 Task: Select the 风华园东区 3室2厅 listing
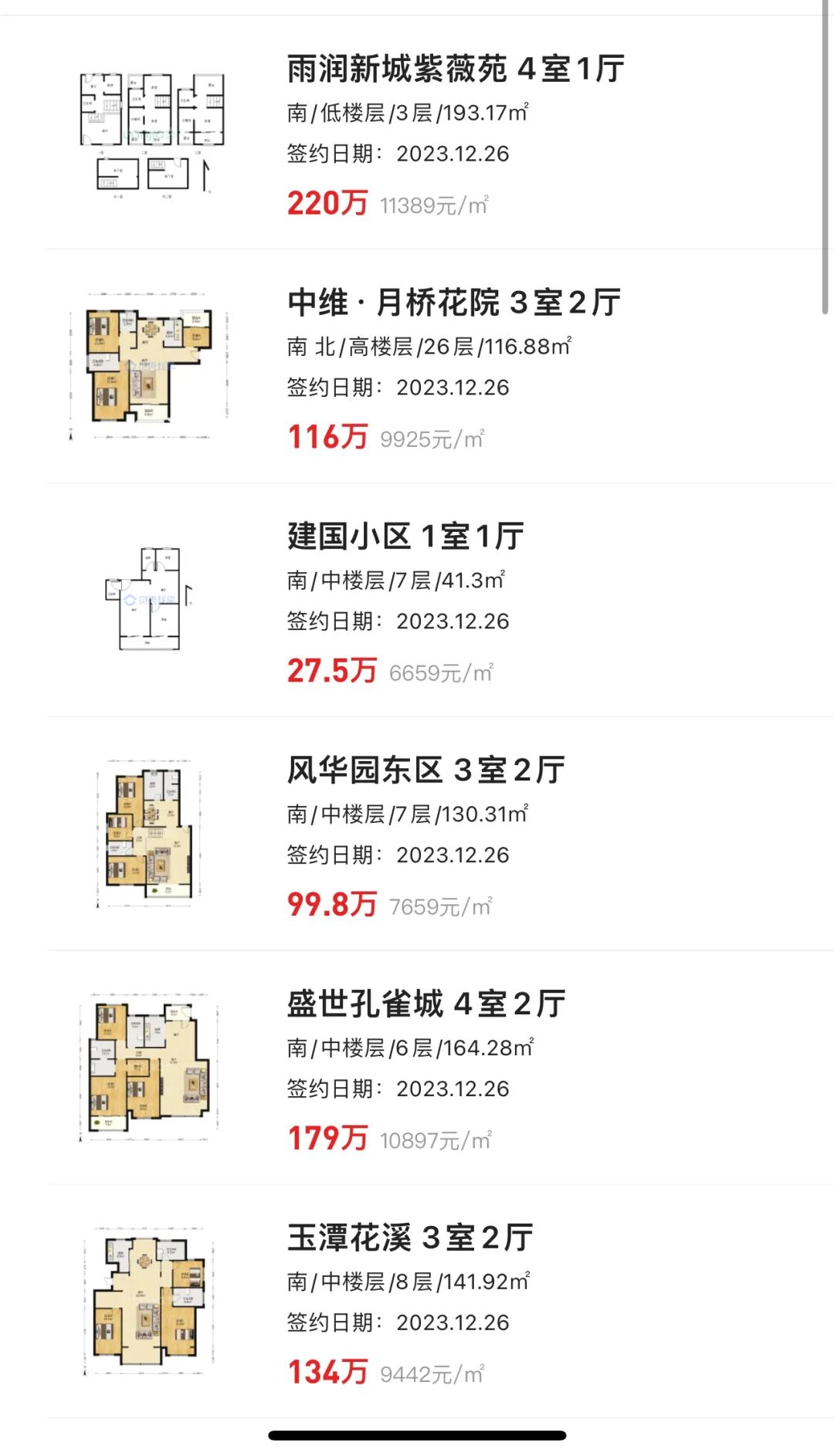pyautogui.click(x=425, y=770)
